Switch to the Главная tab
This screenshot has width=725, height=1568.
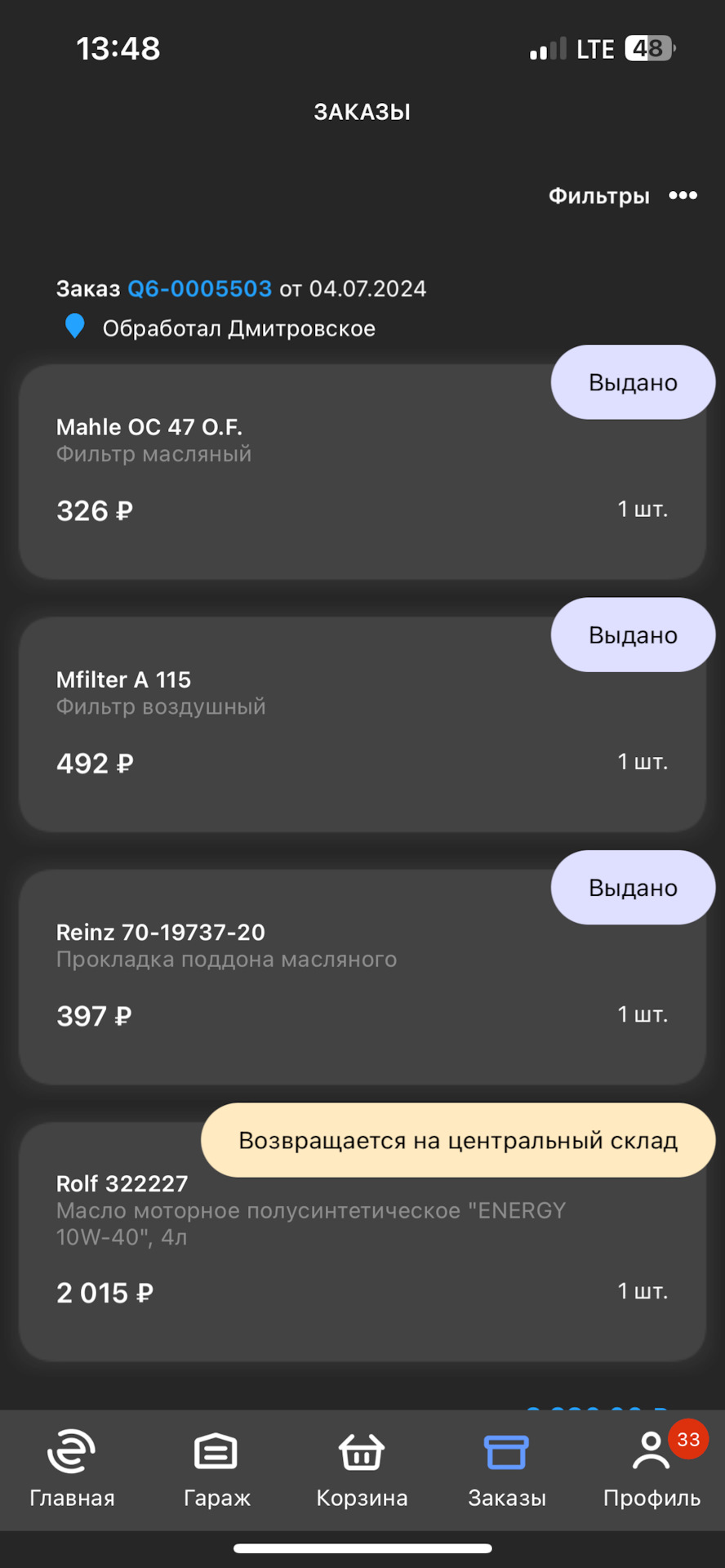tap(72, 1469)
